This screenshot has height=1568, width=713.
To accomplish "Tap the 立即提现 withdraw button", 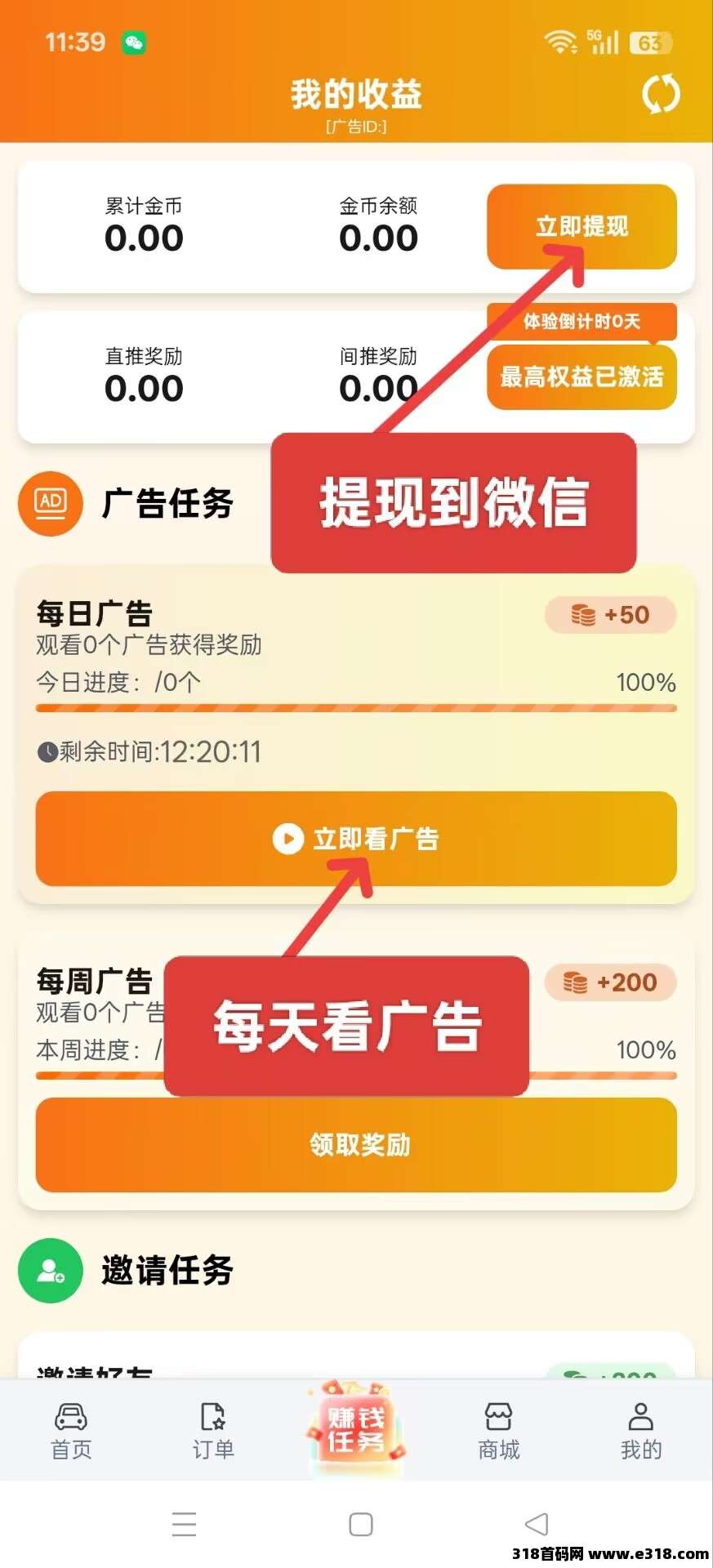I will tap(582, 226).
